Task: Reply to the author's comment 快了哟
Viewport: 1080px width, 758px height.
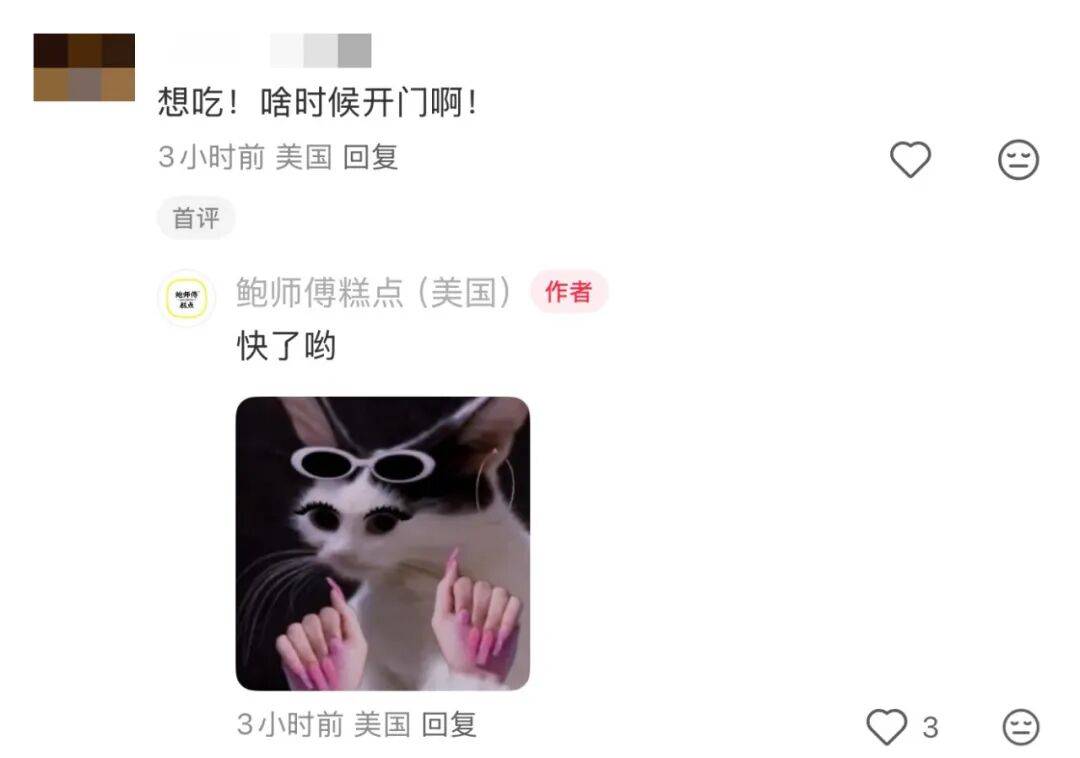Action: [449, 724]
